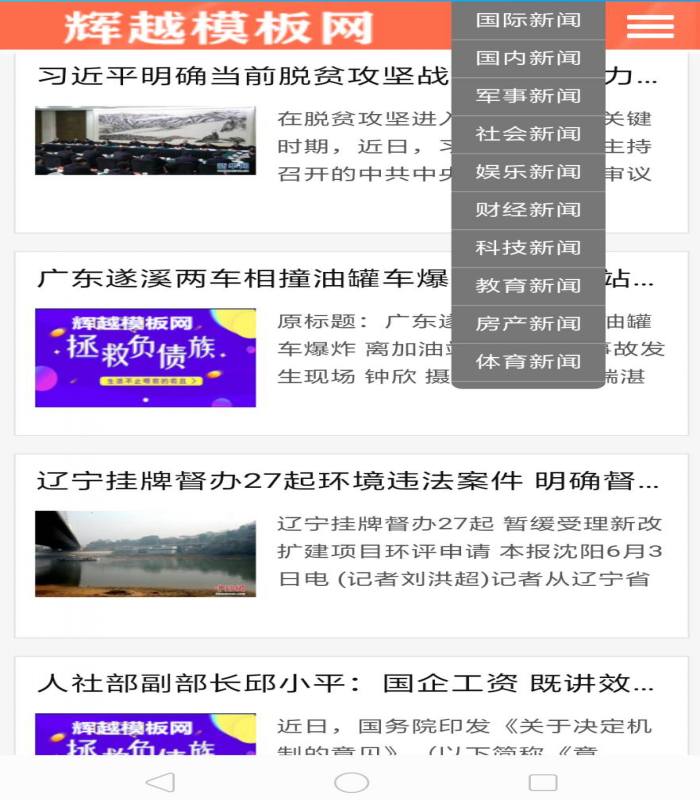The image size is (700, 800).
Task: Choose 房产新闻 from the menu
Action: pyautogui.click(x=528, y=324)
